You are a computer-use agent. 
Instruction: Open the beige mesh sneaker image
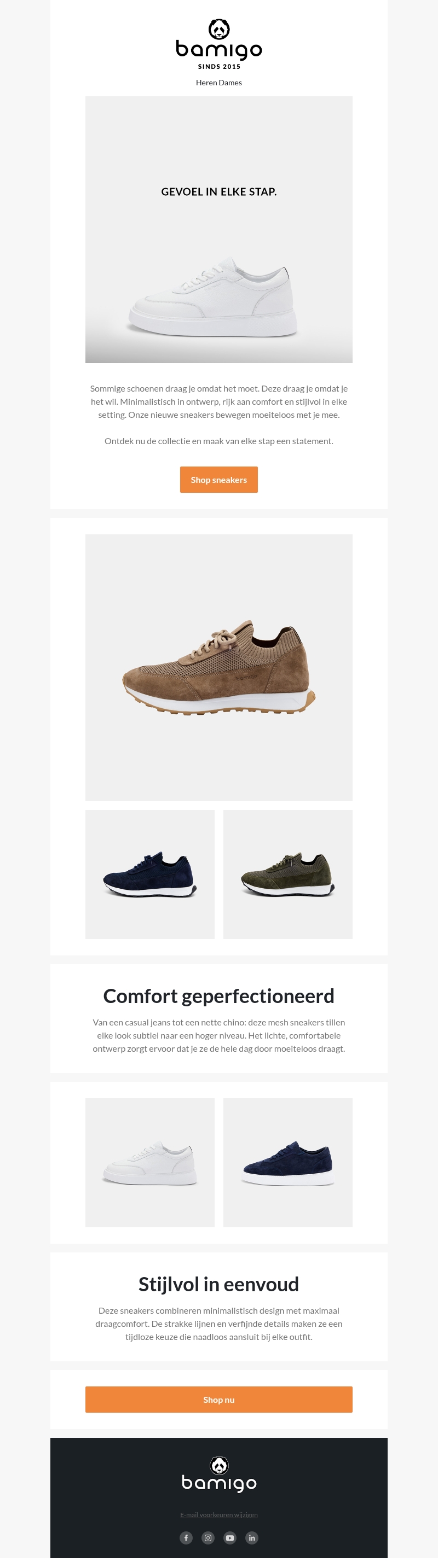pyautogui.click(x=218, y=668)
